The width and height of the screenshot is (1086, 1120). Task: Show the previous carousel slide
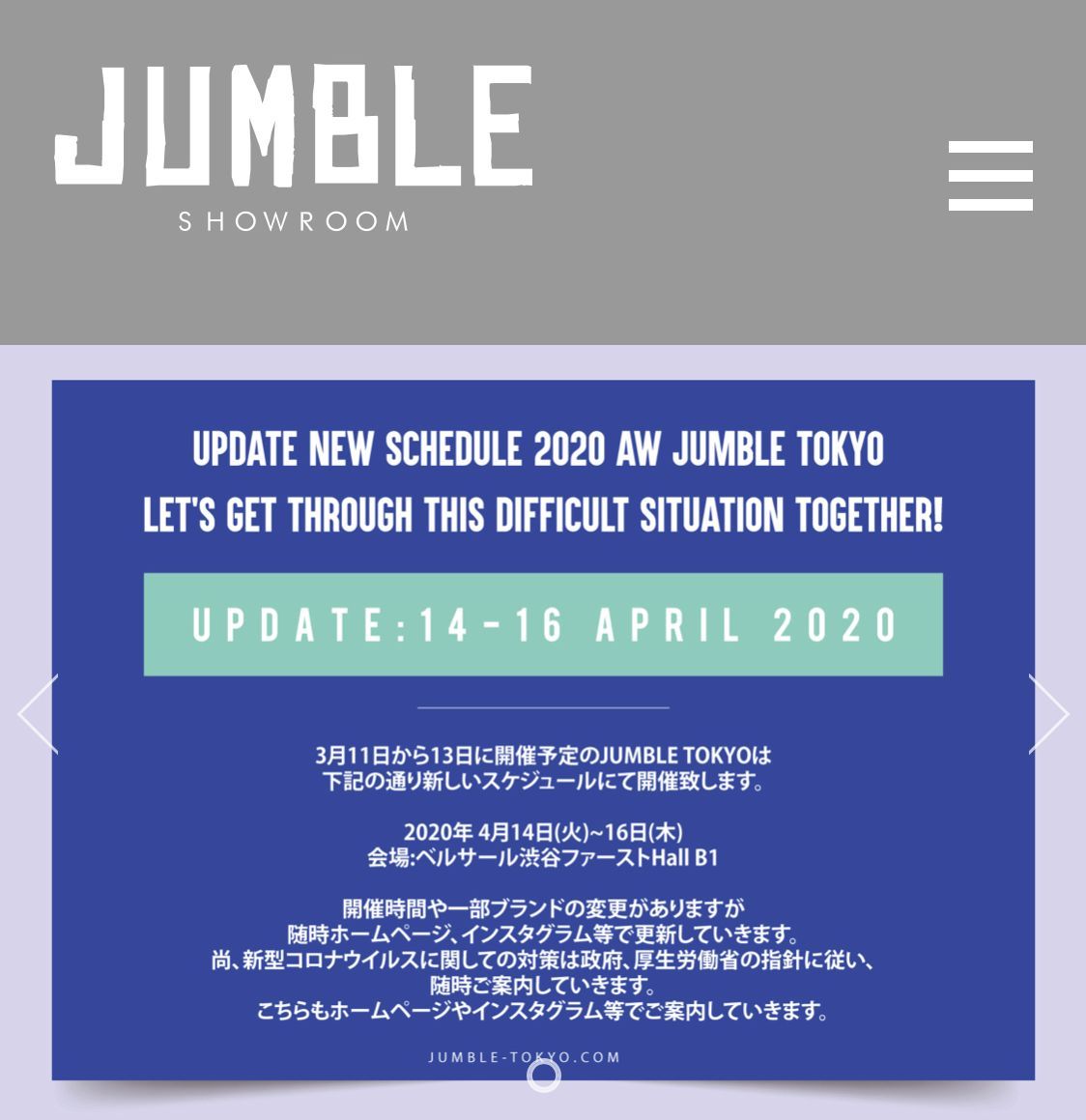pos(38,713)
